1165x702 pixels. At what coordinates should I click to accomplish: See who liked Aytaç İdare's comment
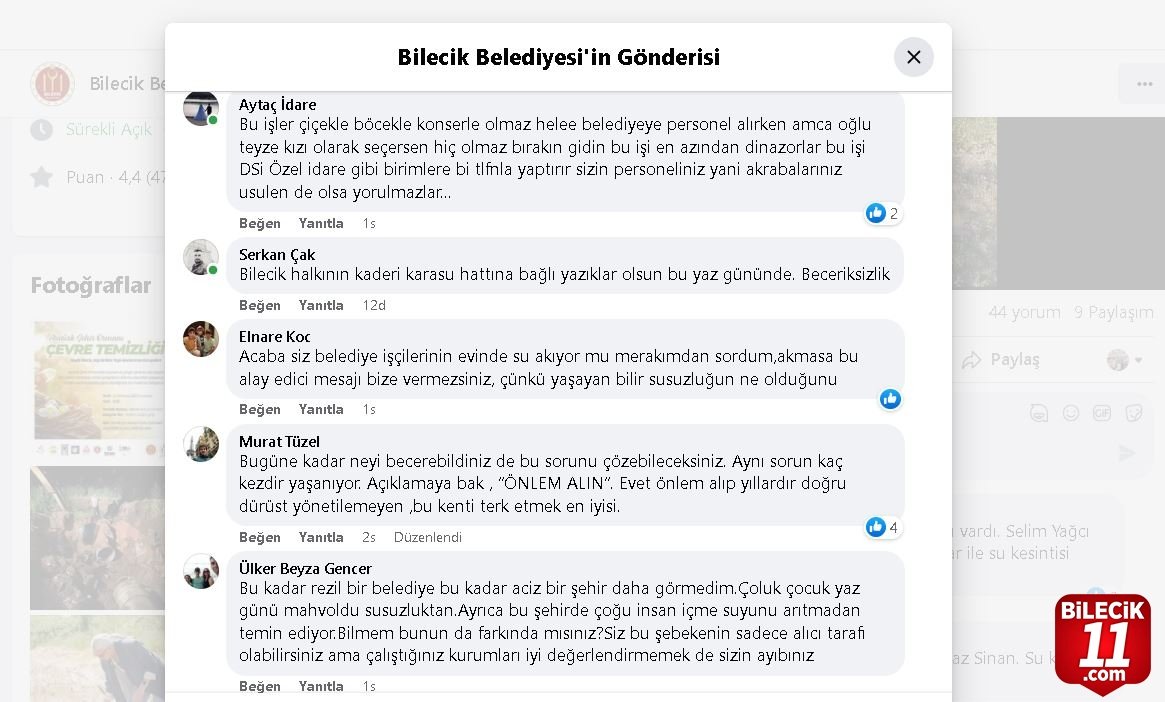[882, 213]
